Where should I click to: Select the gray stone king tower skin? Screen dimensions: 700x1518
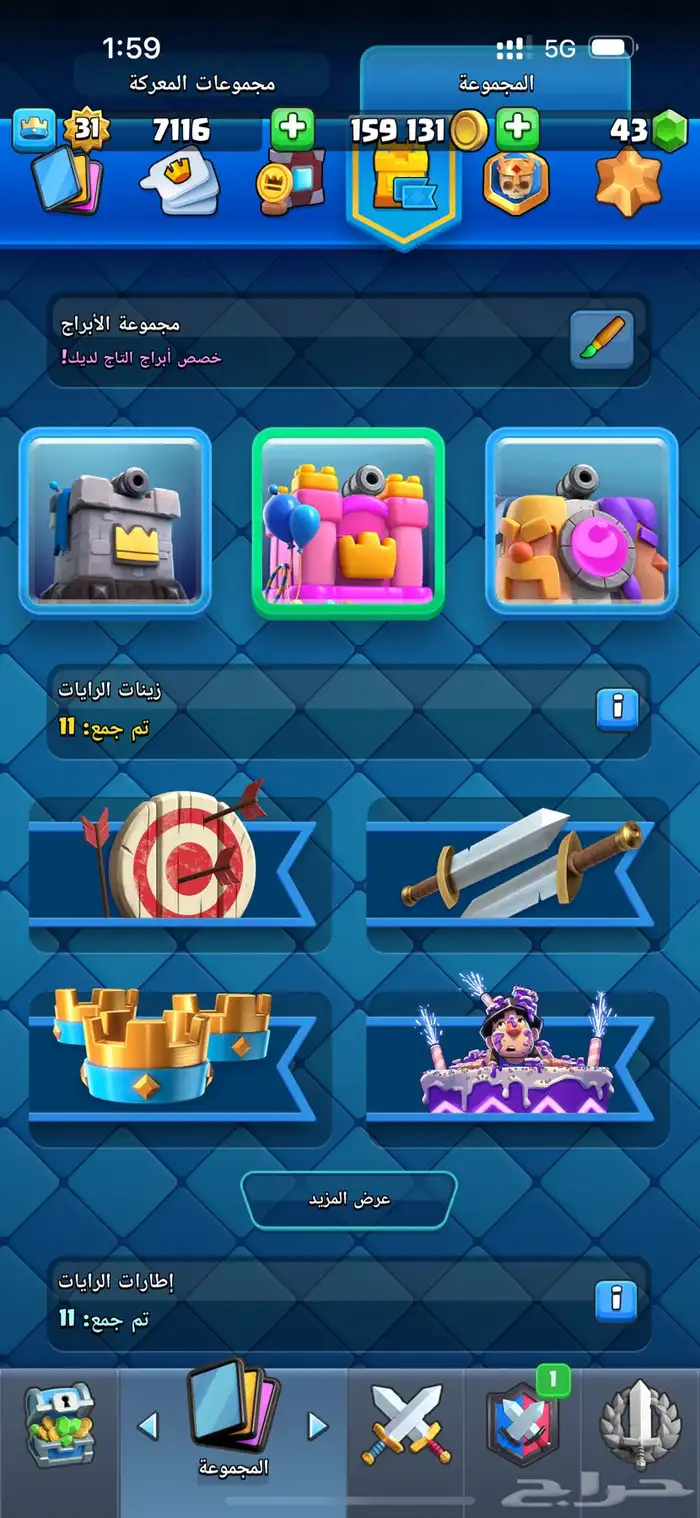[x=115, y=519]
